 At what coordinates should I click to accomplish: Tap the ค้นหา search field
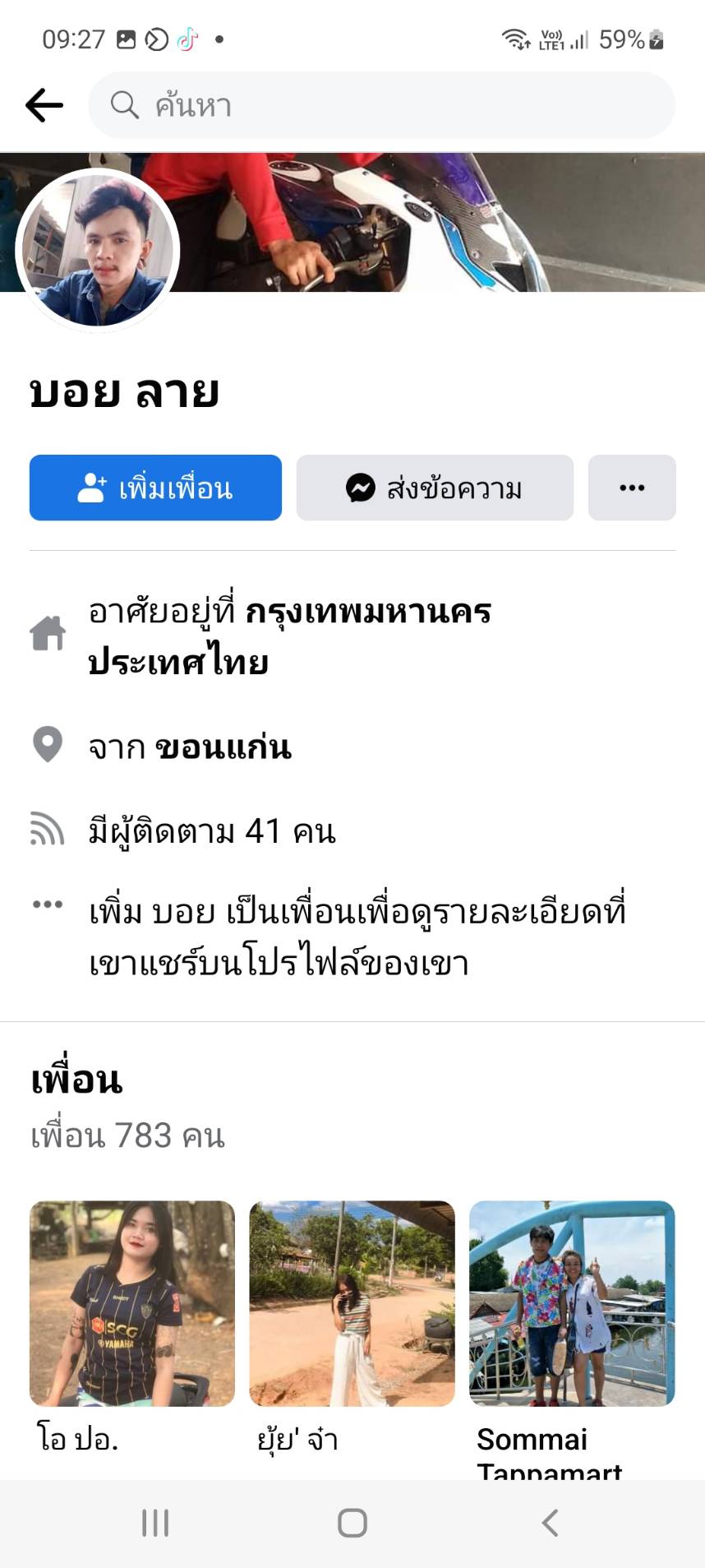pyautogui.click(x=381, y=105)
